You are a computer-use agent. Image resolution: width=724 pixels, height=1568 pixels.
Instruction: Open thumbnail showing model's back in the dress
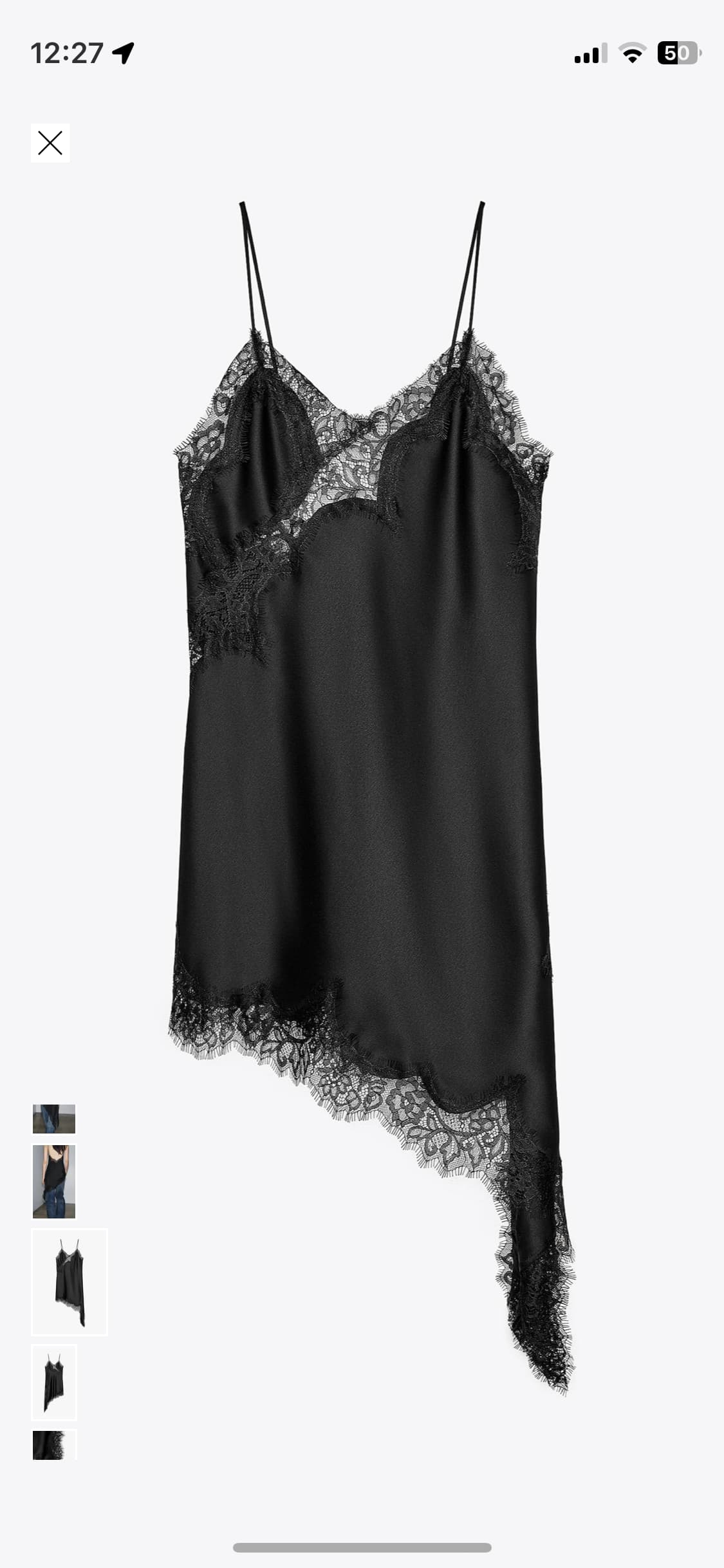pyautogui.click(x=54, y=1181)
